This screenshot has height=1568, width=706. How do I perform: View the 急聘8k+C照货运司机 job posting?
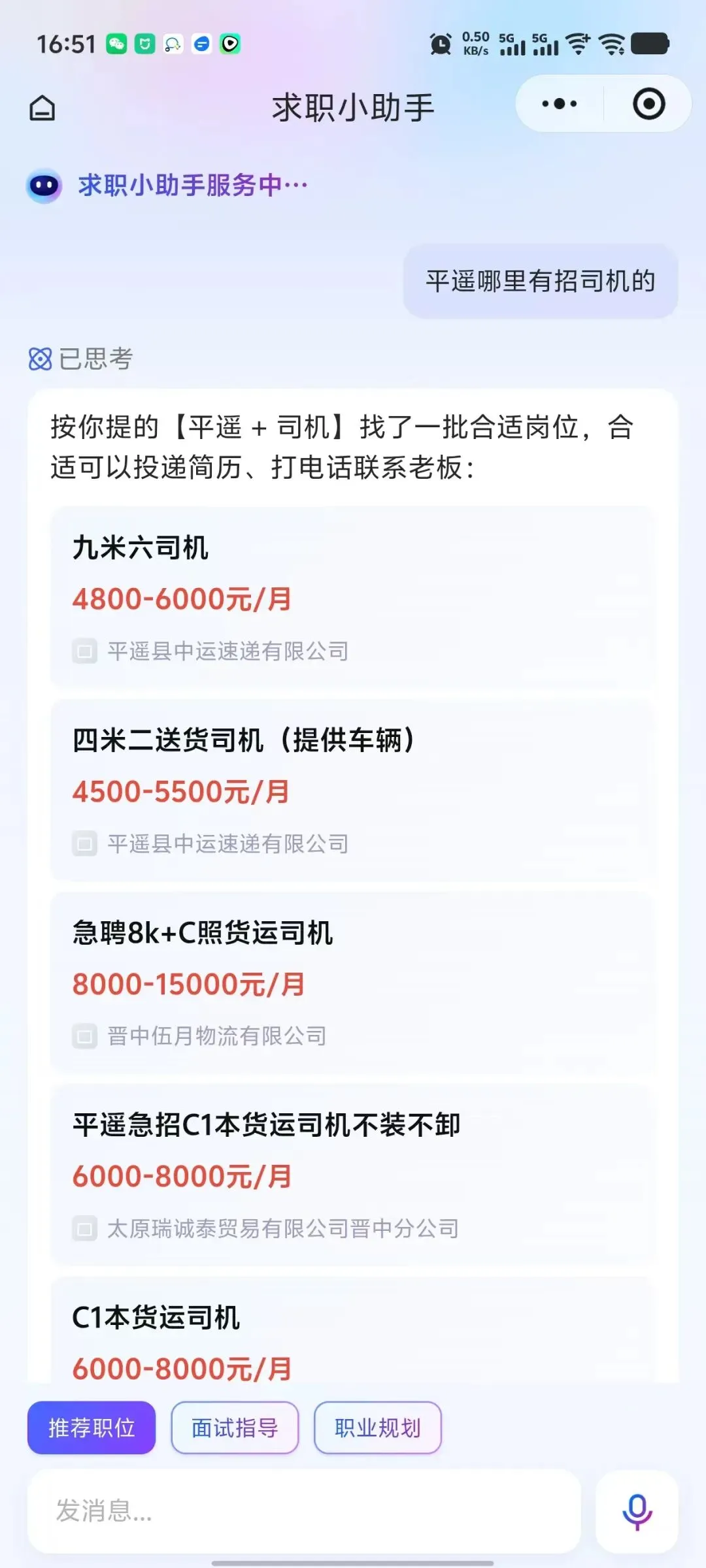[353, 981]
